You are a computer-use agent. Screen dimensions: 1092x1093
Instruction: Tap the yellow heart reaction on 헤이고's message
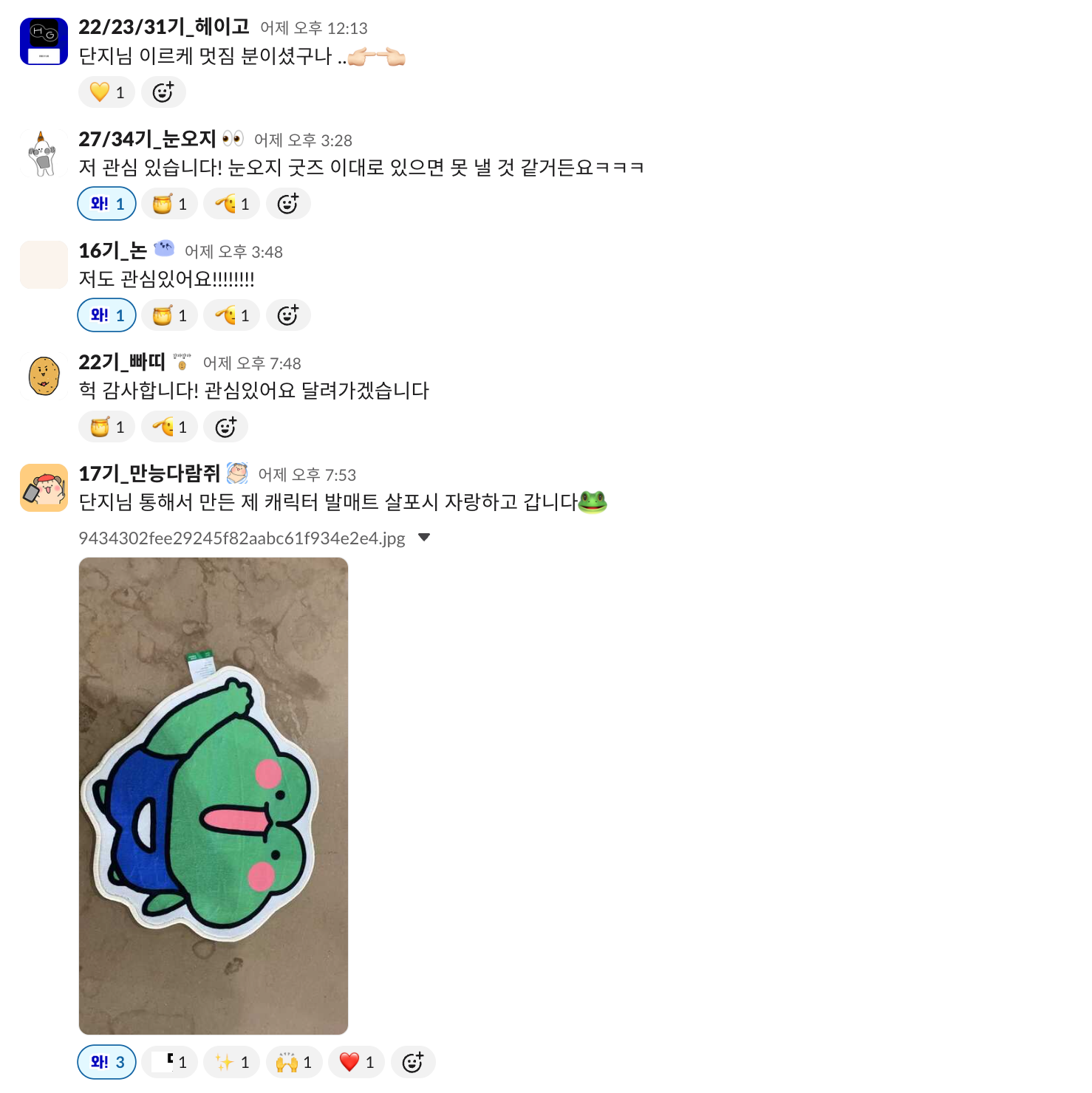106,92
